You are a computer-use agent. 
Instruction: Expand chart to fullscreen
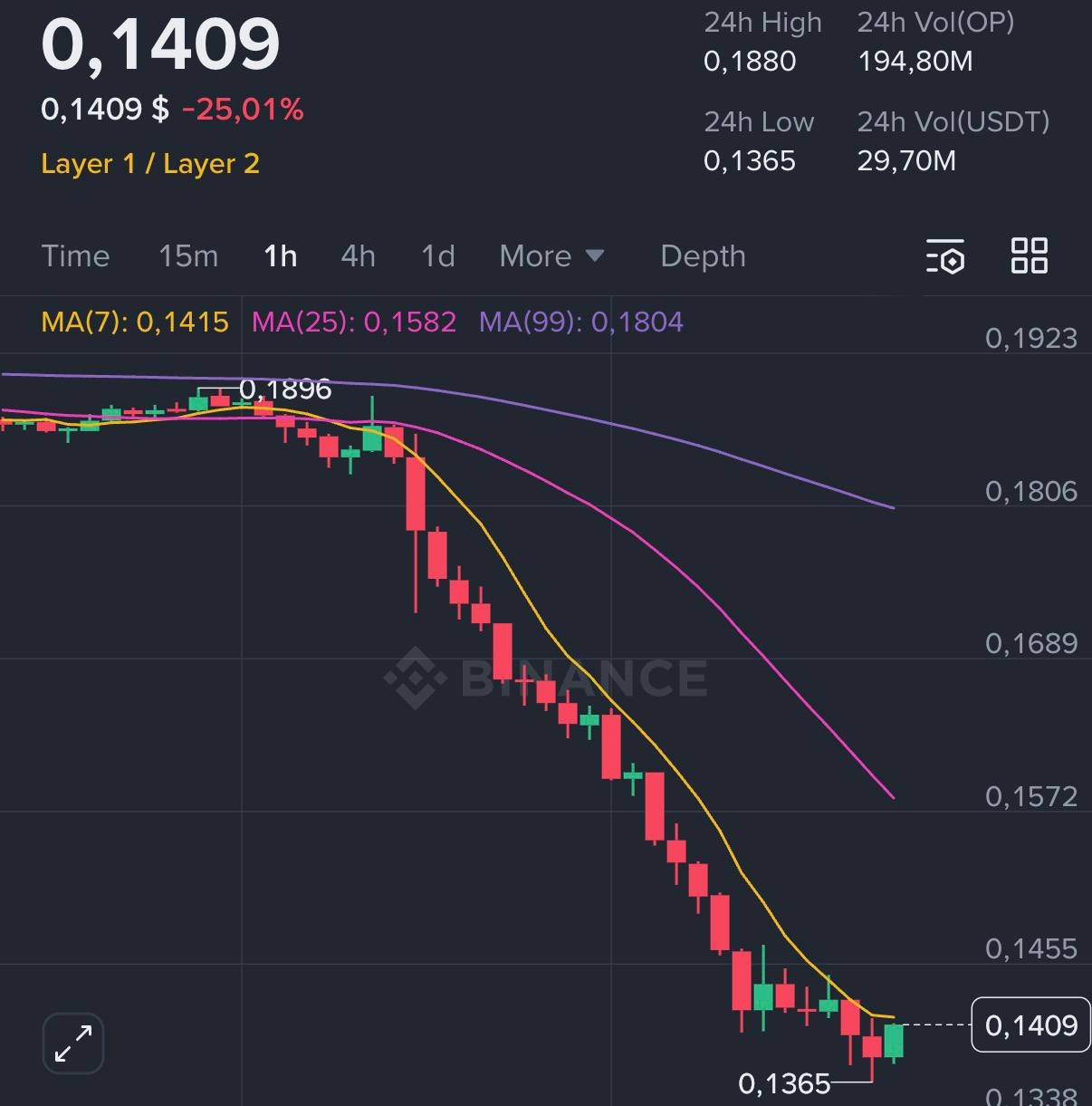tap(73, 1043)
